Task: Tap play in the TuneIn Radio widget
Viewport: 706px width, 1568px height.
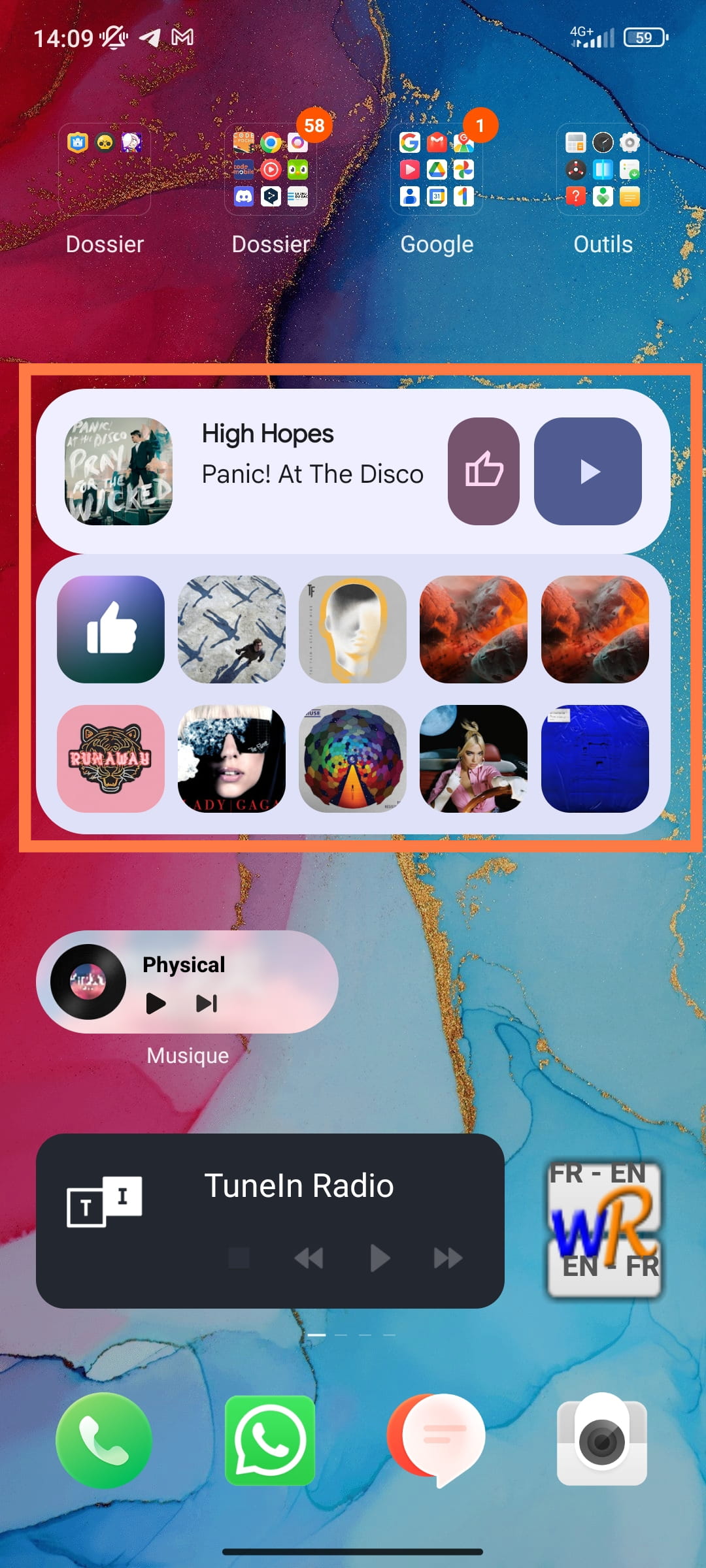Action: (379, 1258)
